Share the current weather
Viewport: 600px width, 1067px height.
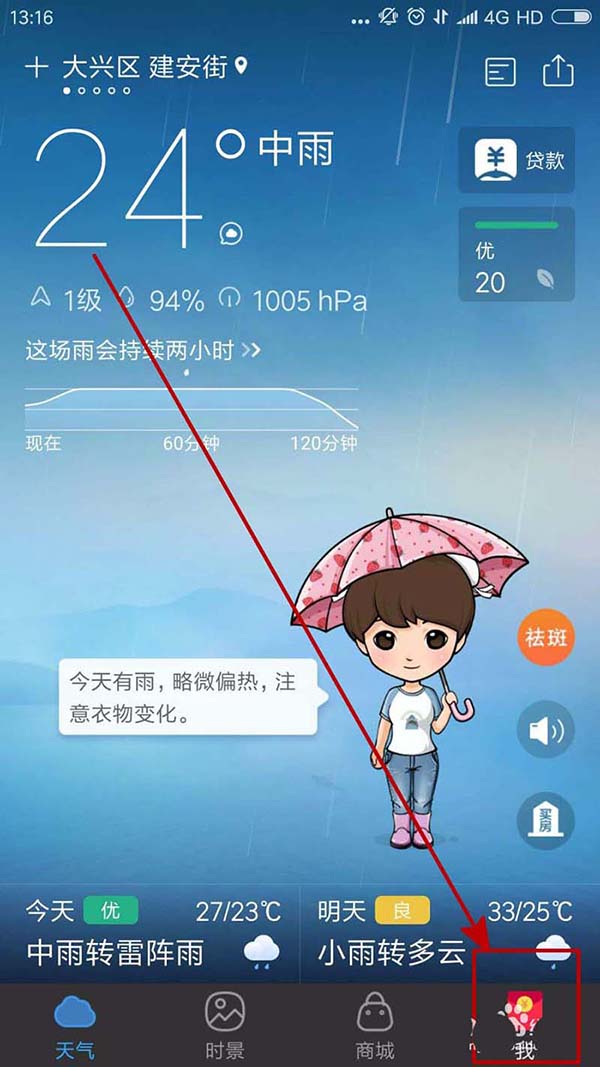pyautogui.click(x=558, y=70)
